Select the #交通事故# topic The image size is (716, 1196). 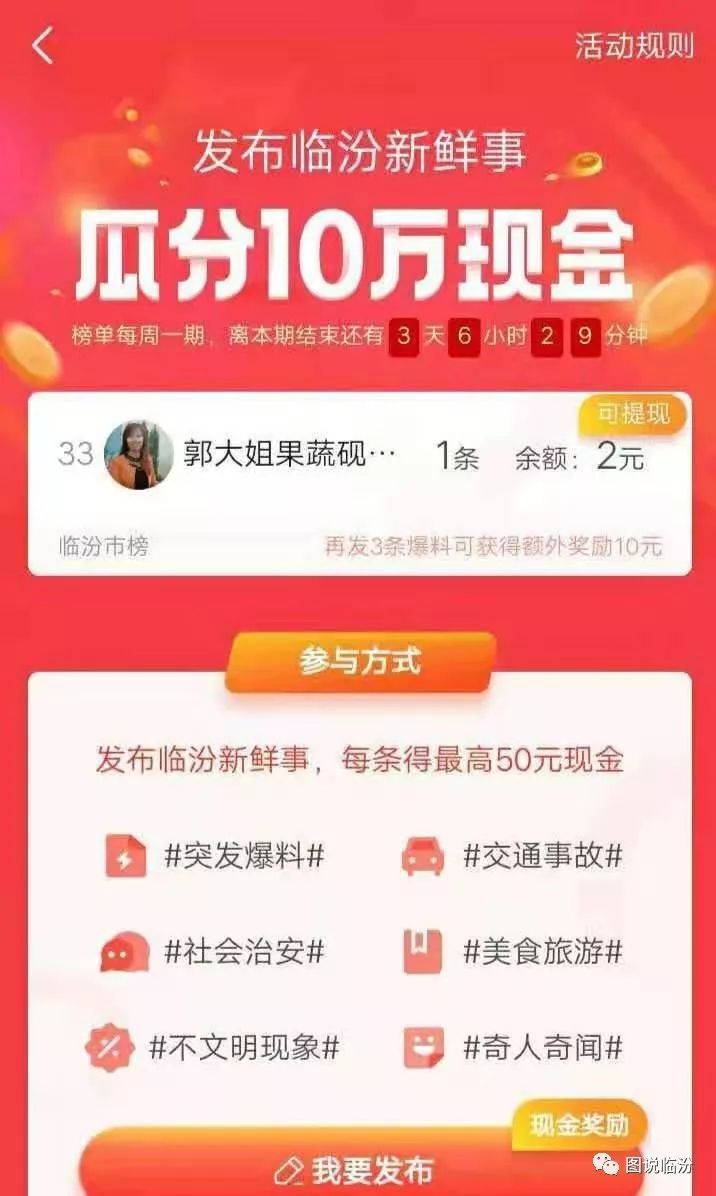[512, 856]
